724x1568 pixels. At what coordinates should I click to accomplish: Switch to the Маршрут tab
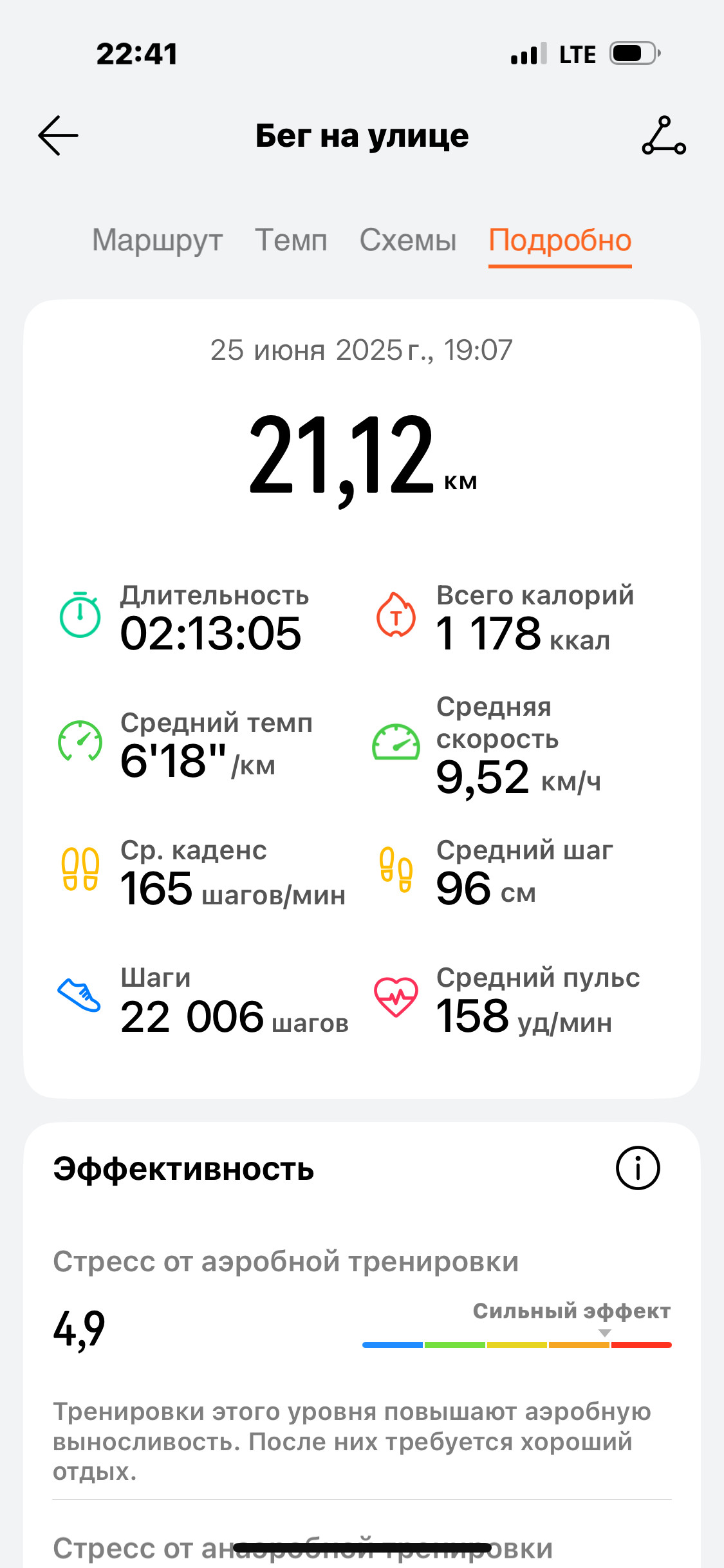tap(158, 241)
